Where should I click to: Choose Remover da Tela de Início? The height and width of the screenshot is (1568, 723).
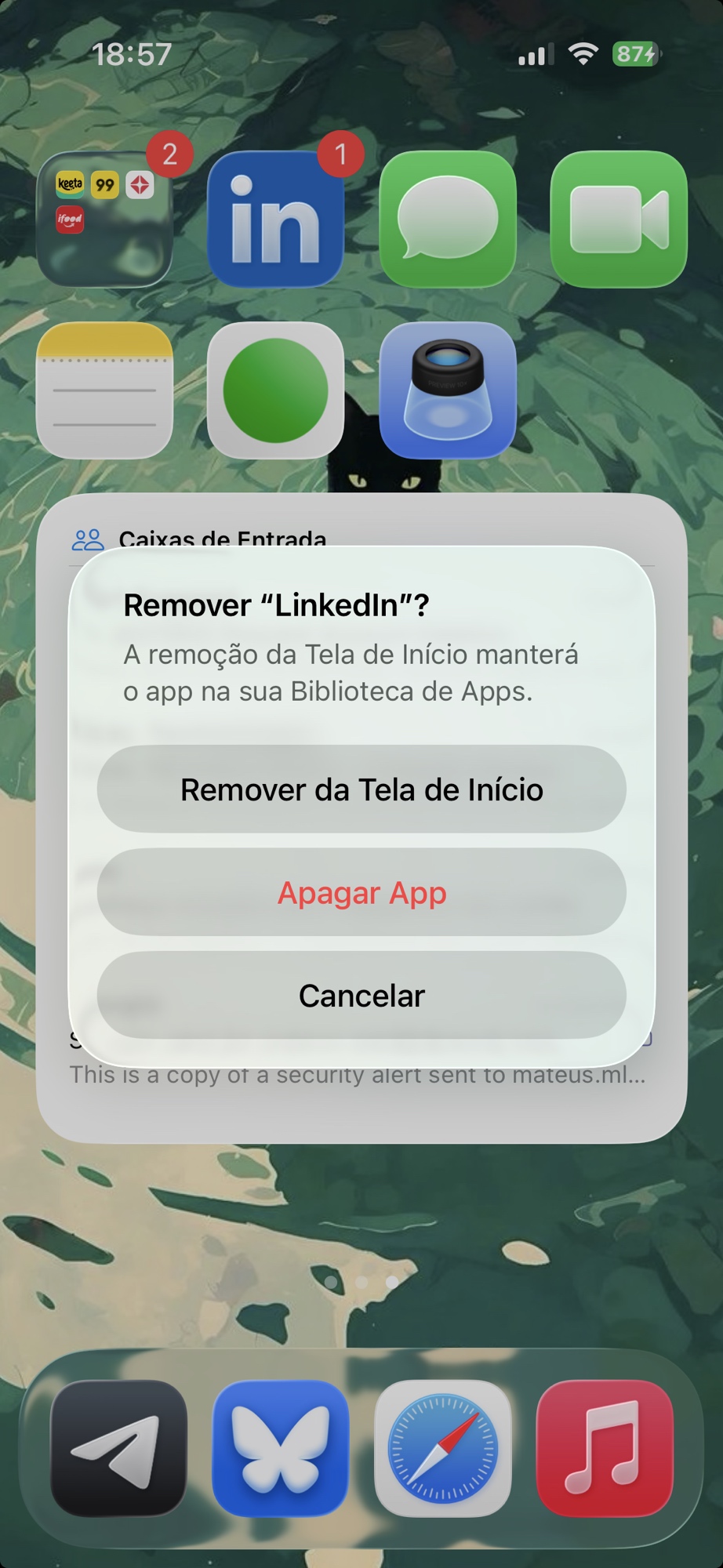(361, 789)
